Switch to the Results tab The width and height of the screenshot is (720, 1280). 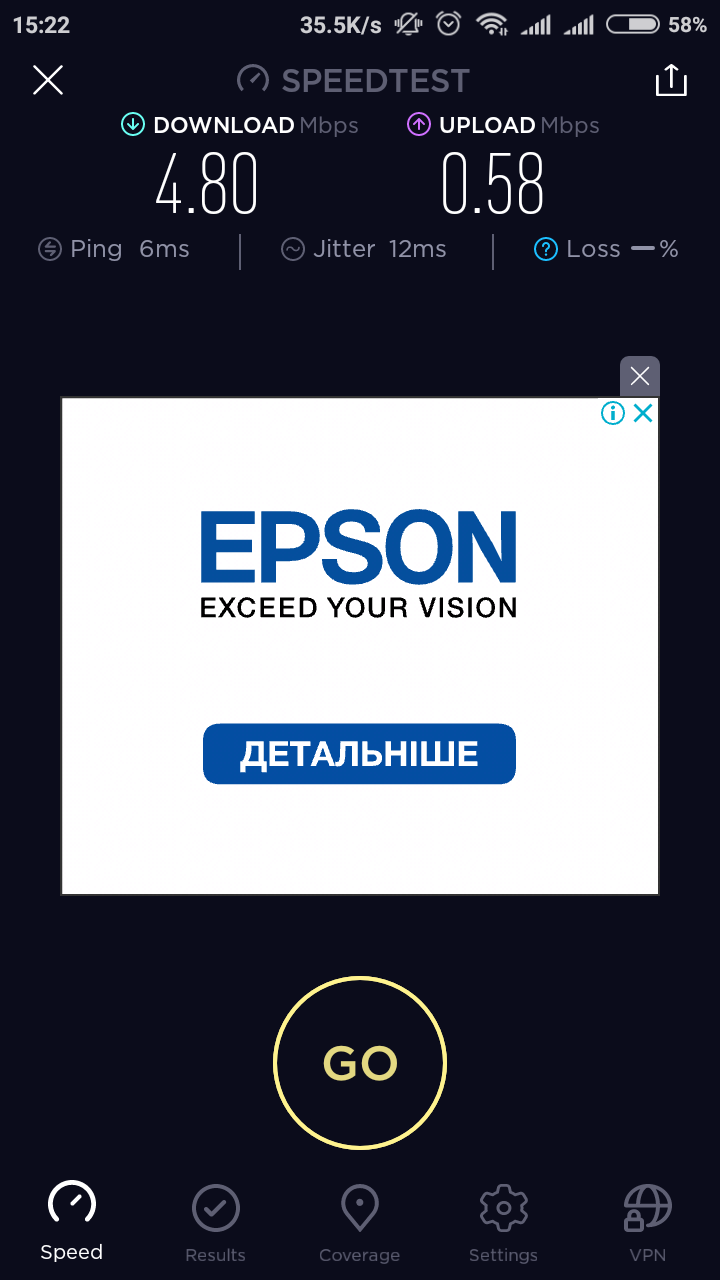pyautogui.click(x=215, y=1224)
